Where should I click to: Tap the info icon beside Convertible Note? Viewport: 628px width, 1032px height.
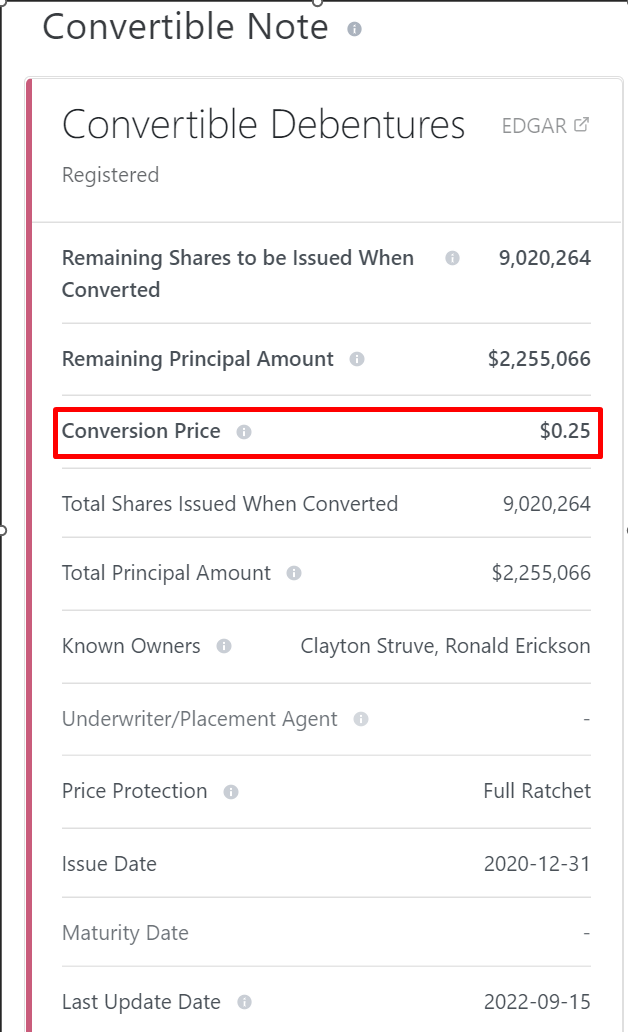tap(354, 29)
